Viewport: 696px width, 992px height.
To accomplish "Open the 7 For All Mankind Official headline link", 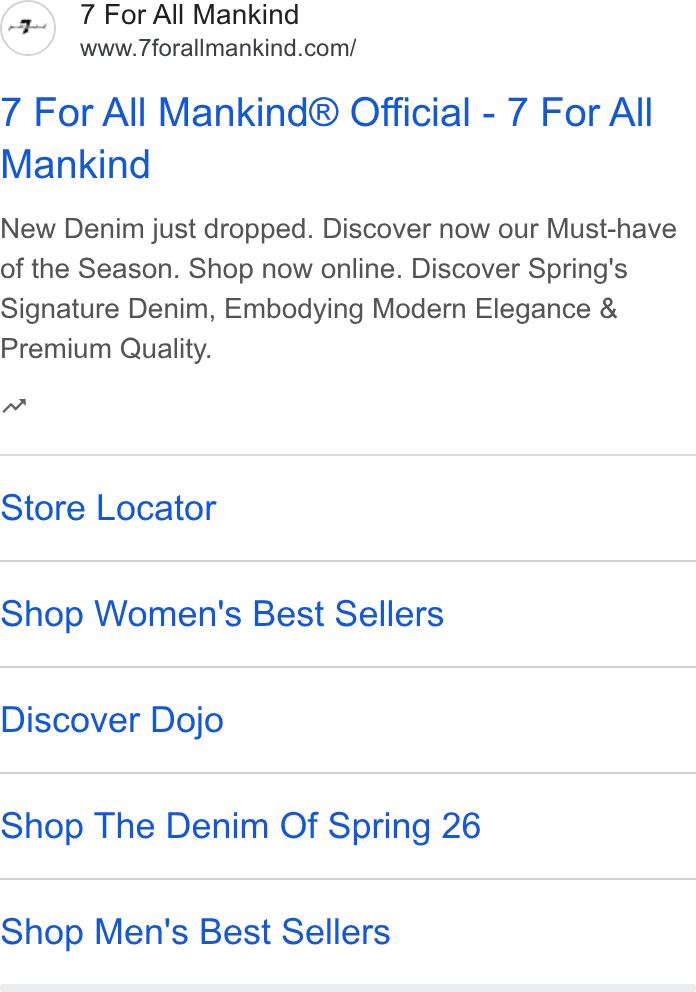I will click(326, 139).
